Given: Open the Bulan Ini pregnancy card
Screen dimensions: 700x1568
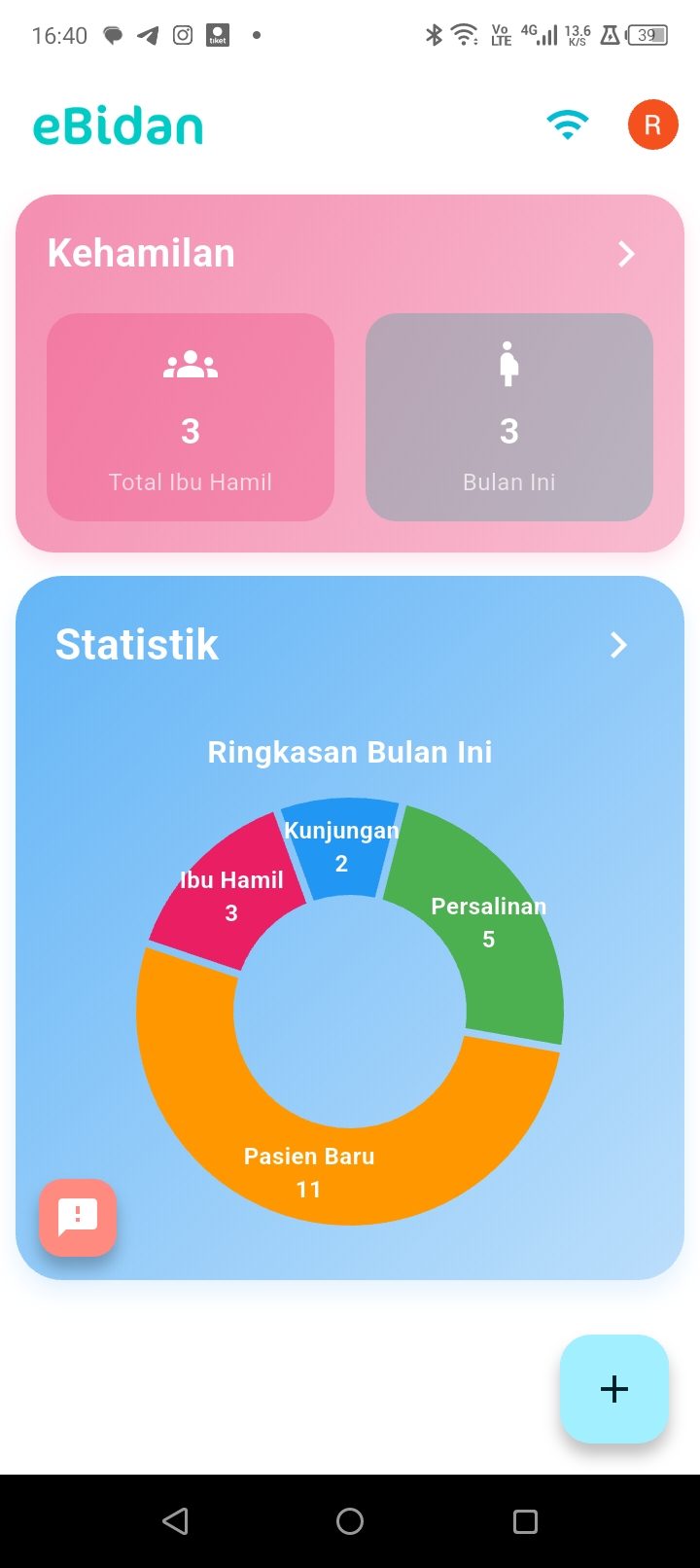Looking at the screenshot, I should click(x=508, y=417).
